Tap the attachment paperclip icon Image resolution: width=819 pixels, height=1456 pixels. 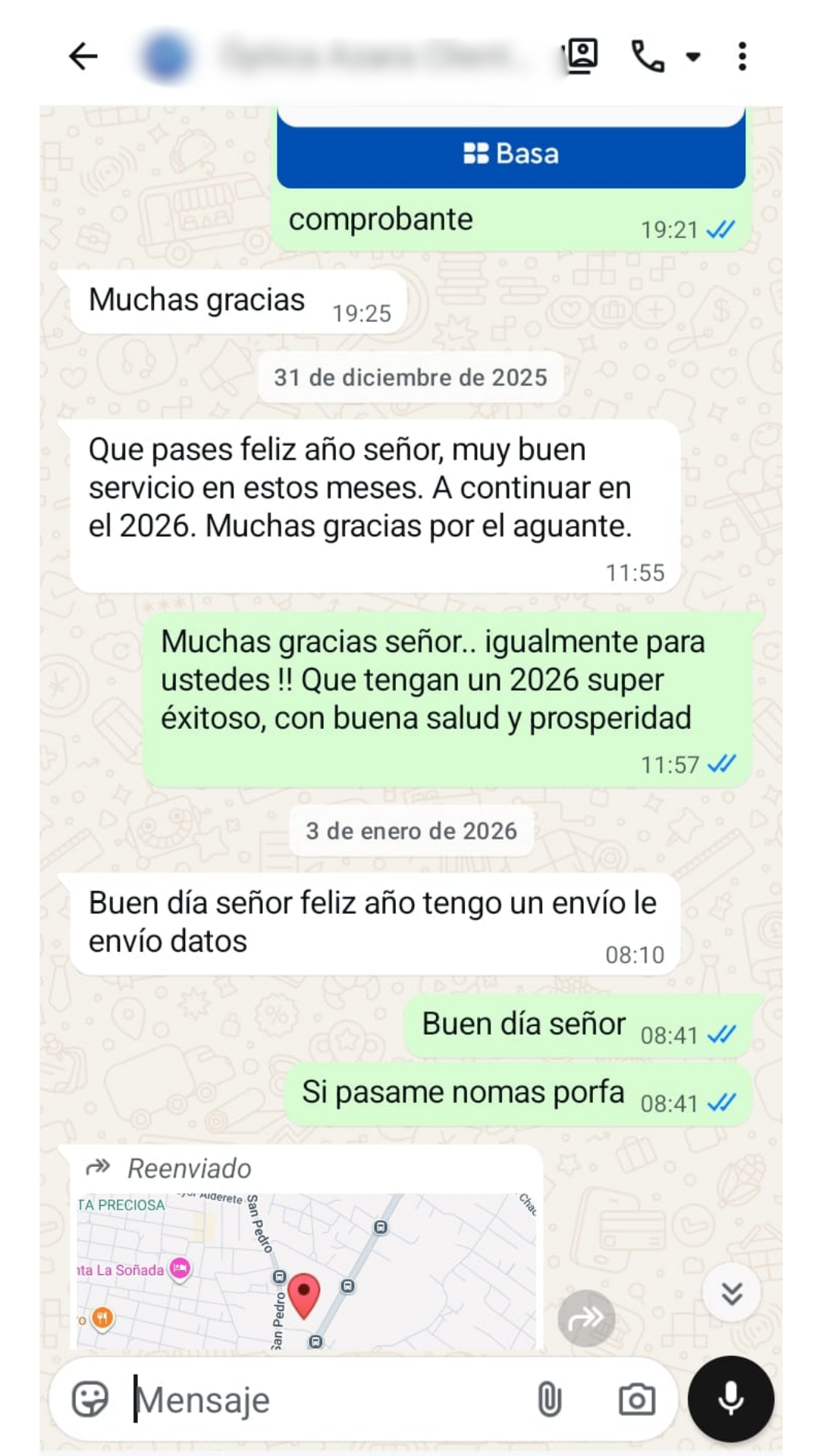pyautogui.click(x=549, y=1399)
